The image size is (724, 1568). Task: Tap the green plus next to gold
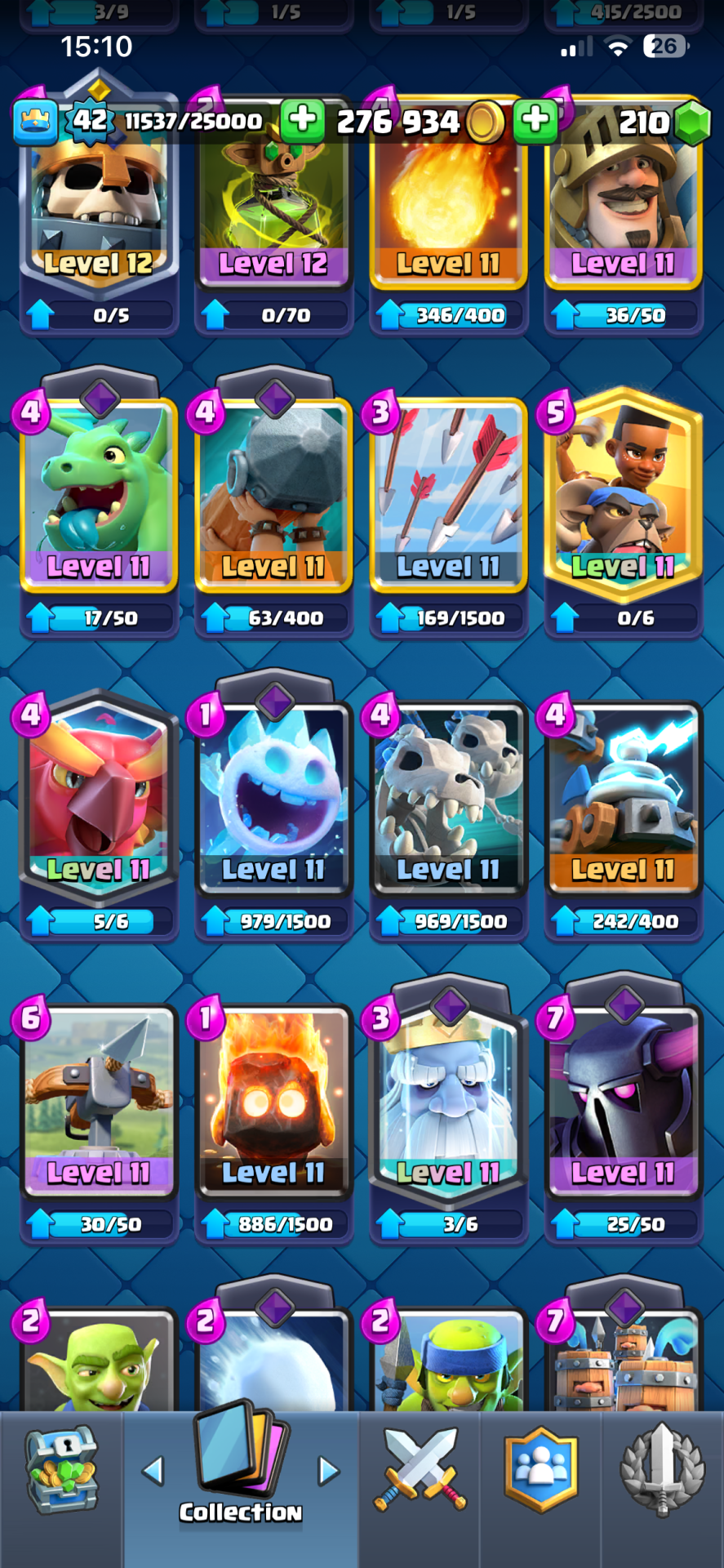click(535, 119)
